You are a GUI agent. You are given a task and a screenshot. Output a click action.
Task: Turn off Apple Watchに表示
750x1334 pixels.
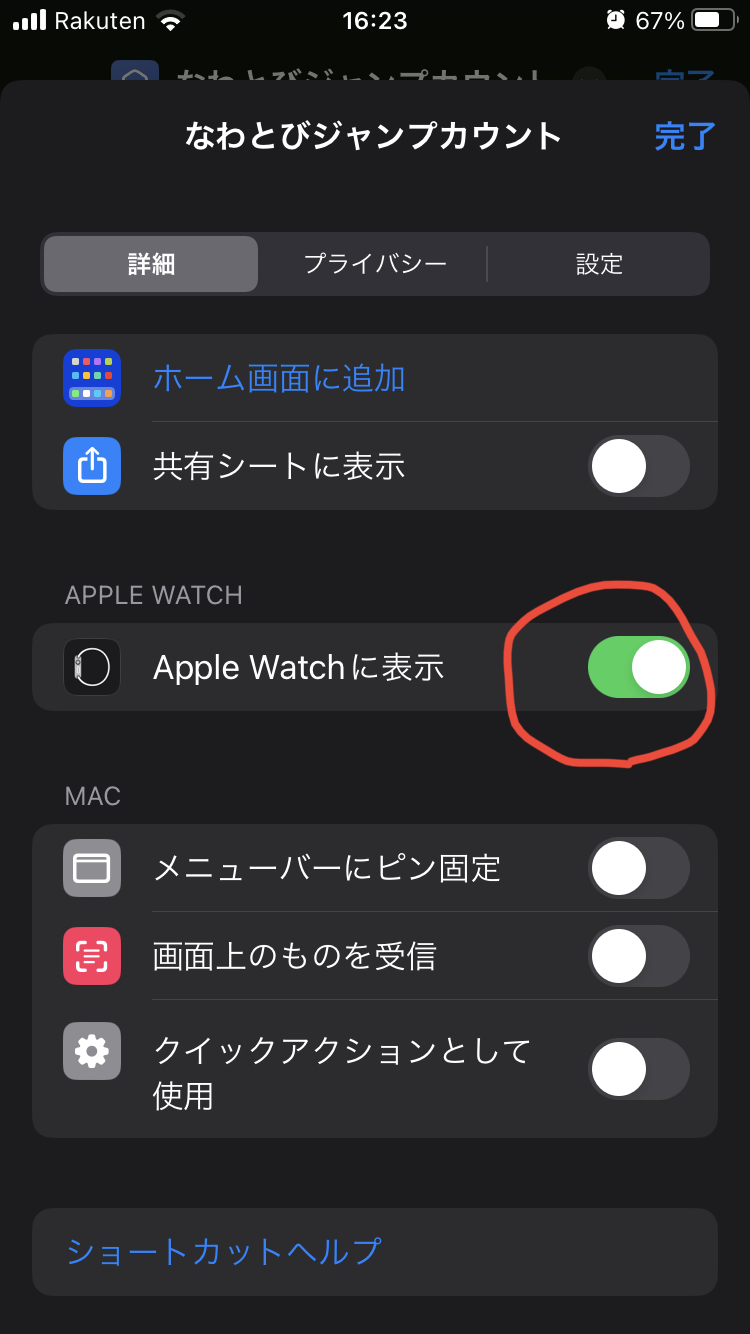point(638,667)
